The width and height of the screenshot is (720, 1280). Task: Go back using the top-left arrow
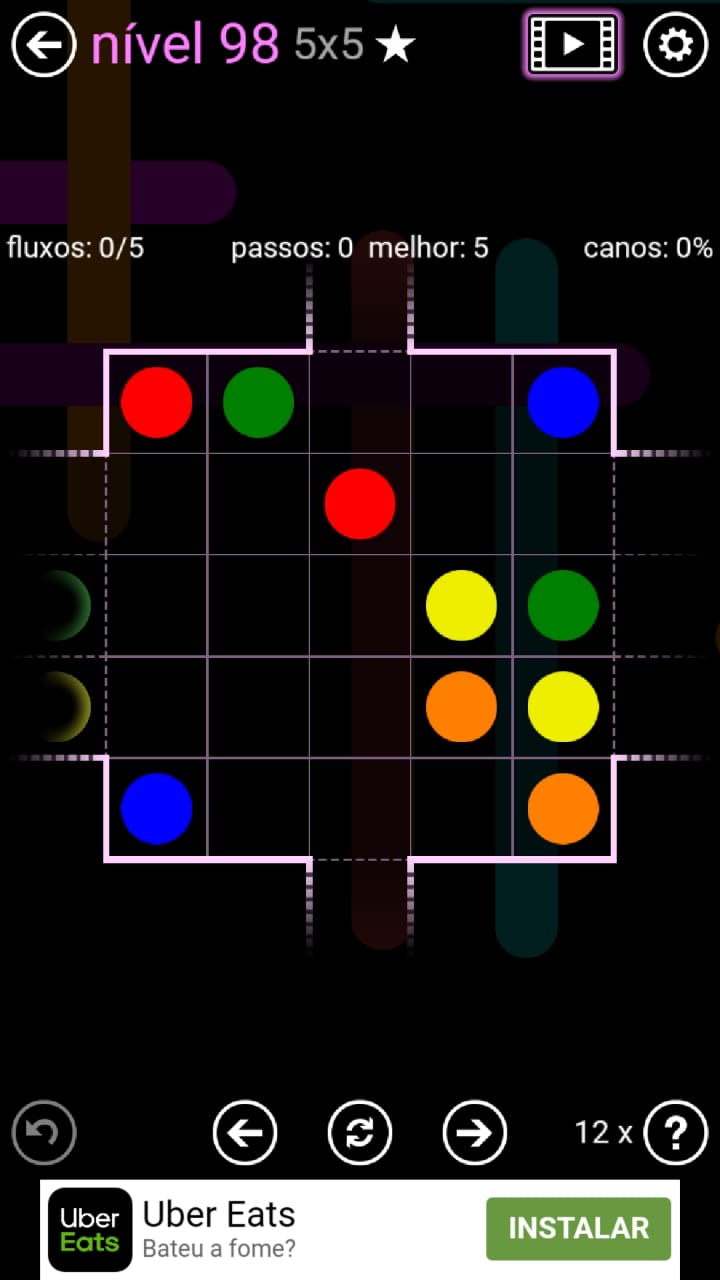(x=44, y=44)
